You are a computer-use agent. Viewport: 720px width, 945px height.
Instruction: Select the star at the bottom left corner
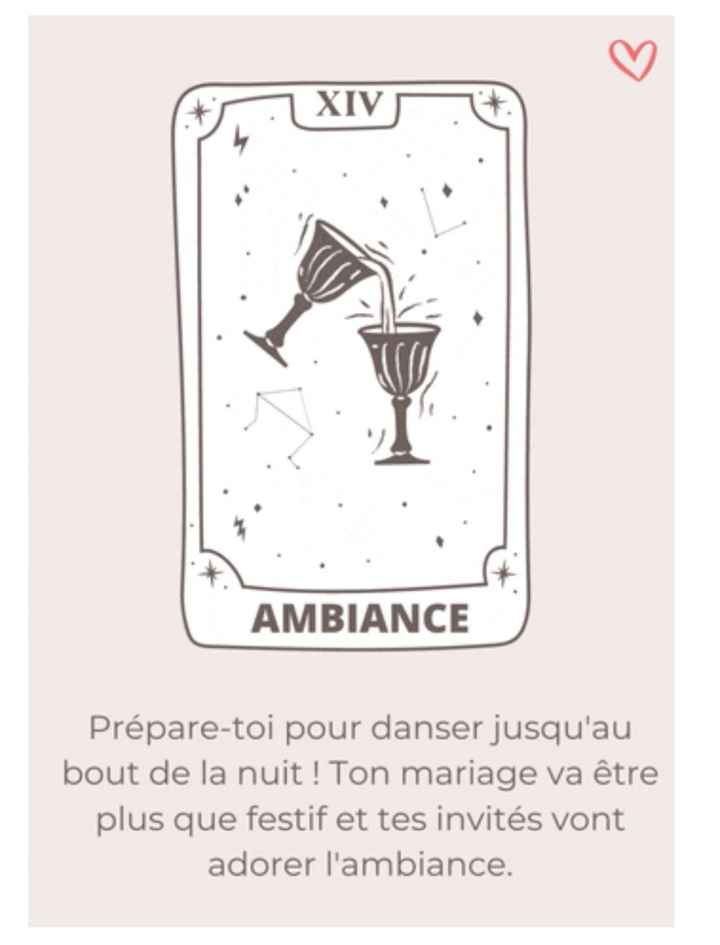[x=210, y=574]
